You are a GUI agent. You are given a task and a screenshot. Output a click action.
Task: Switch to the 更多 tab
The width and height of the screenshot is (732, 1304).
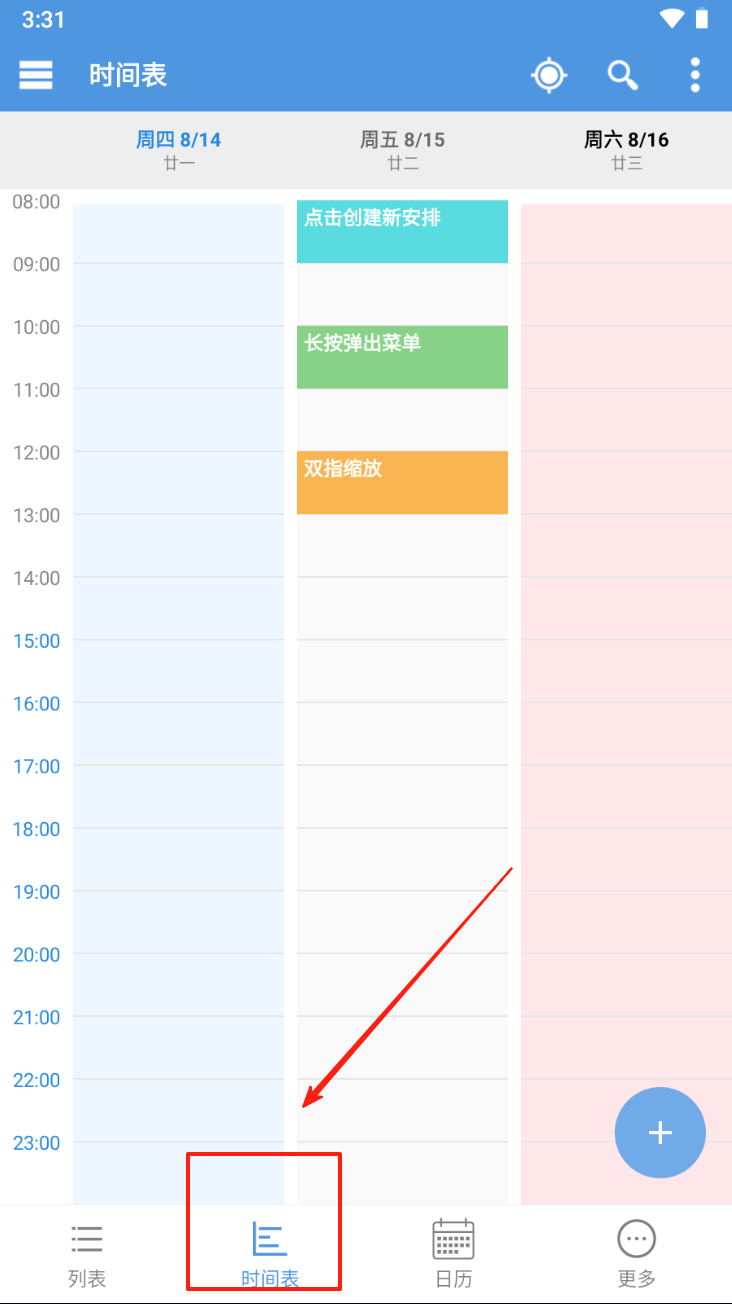coord(636,1254)
